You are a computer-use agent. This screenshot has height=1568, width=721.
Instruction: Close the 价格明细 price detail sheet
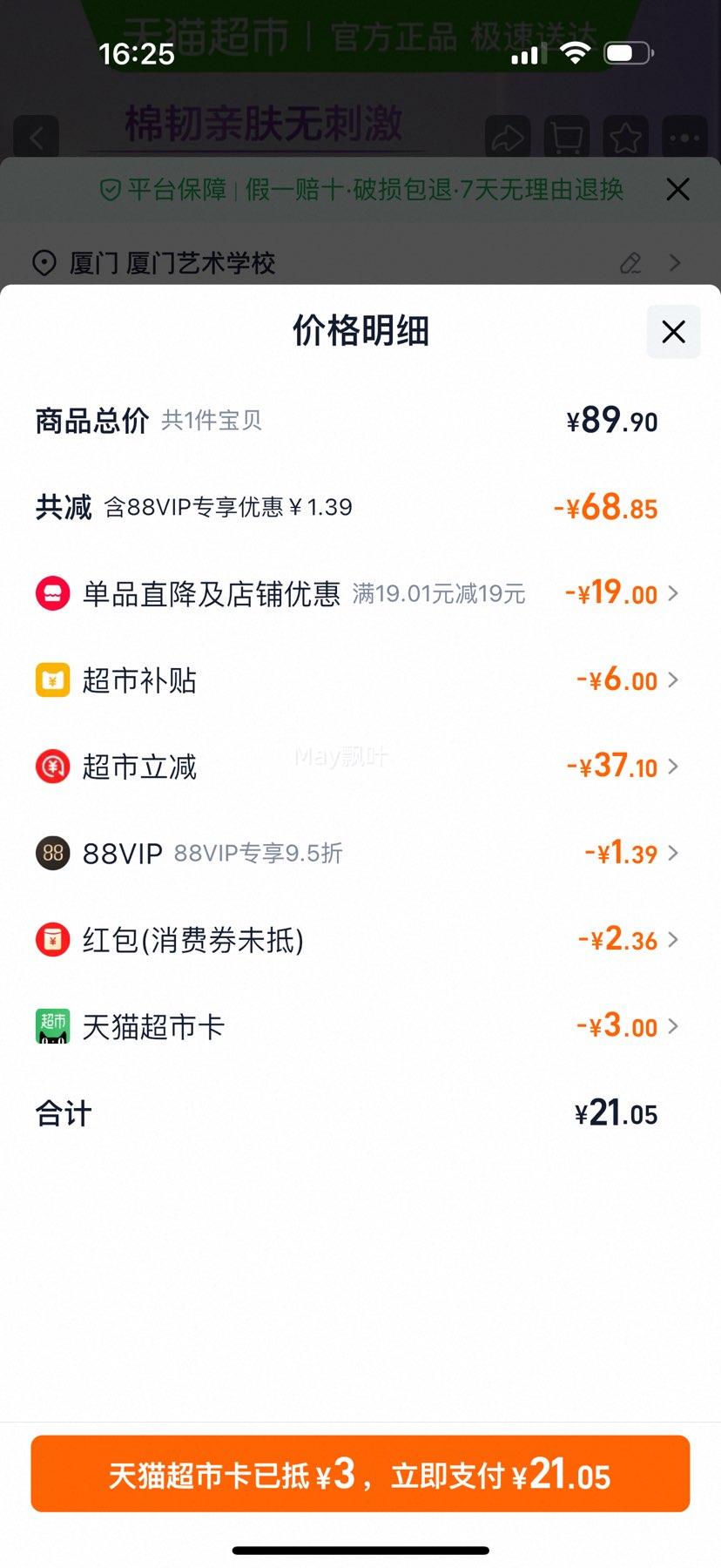(672, 332)
